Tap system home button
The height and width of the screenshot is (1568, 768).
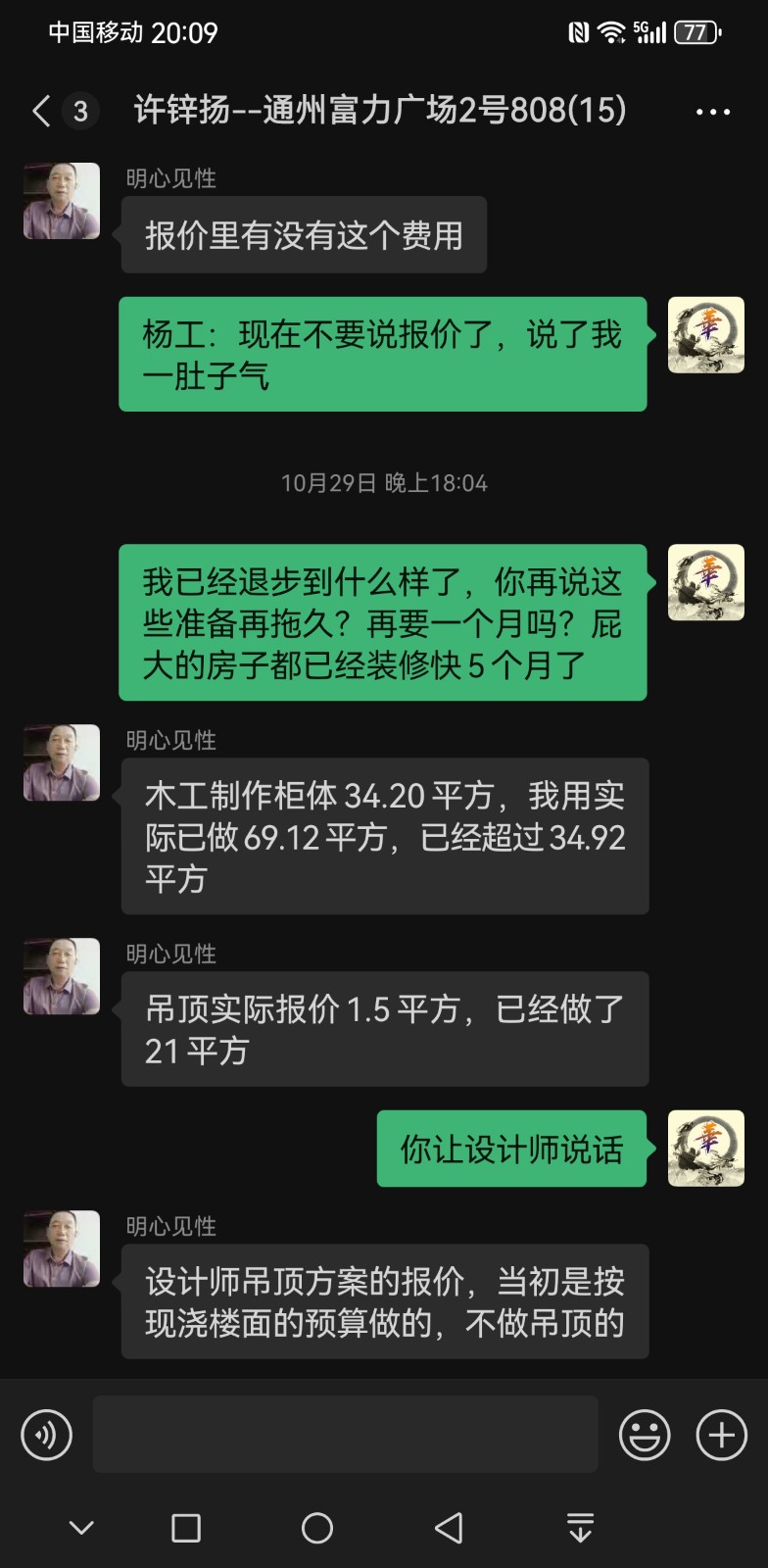[317, 1528]
